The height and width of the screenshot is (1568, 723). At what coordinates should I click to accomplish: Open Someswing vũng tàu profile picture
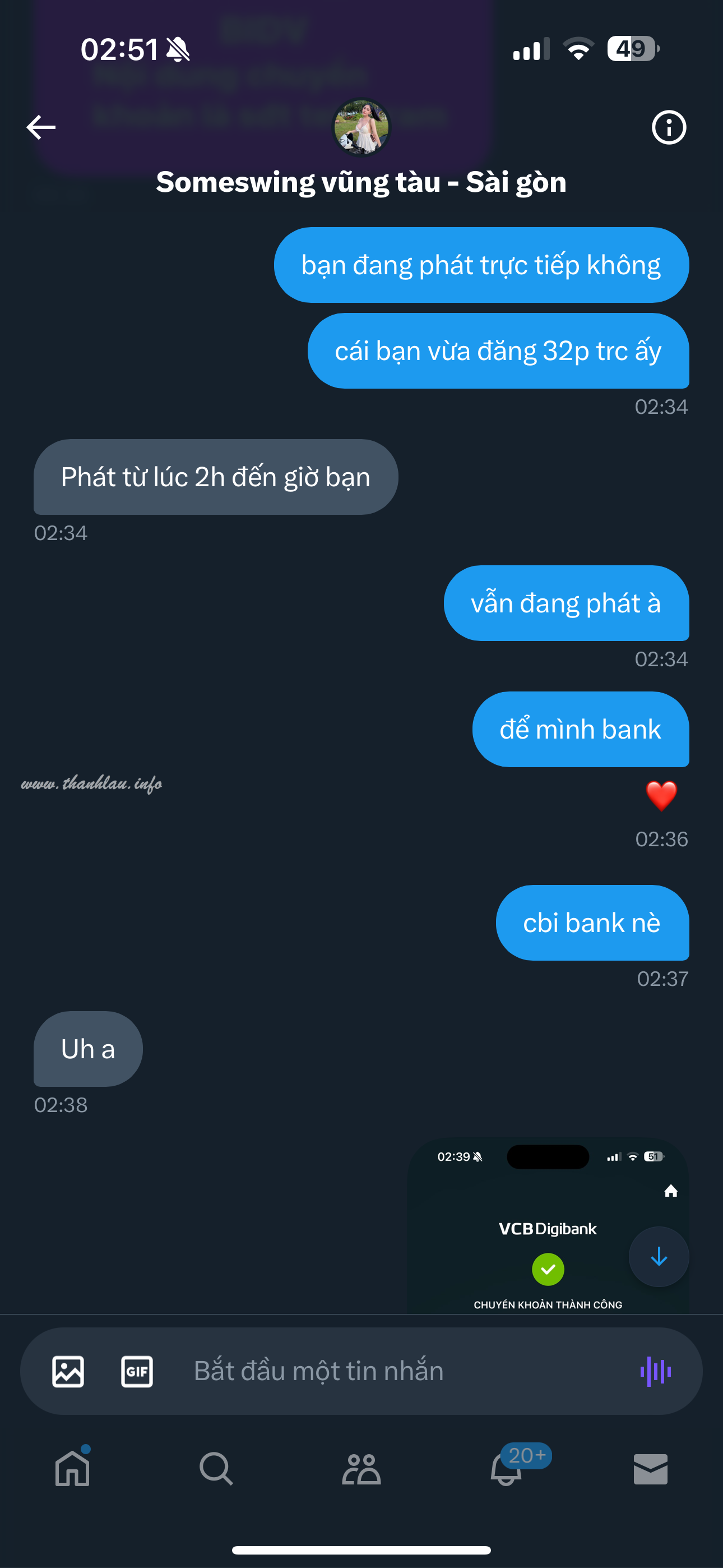[x=361, y=127]
